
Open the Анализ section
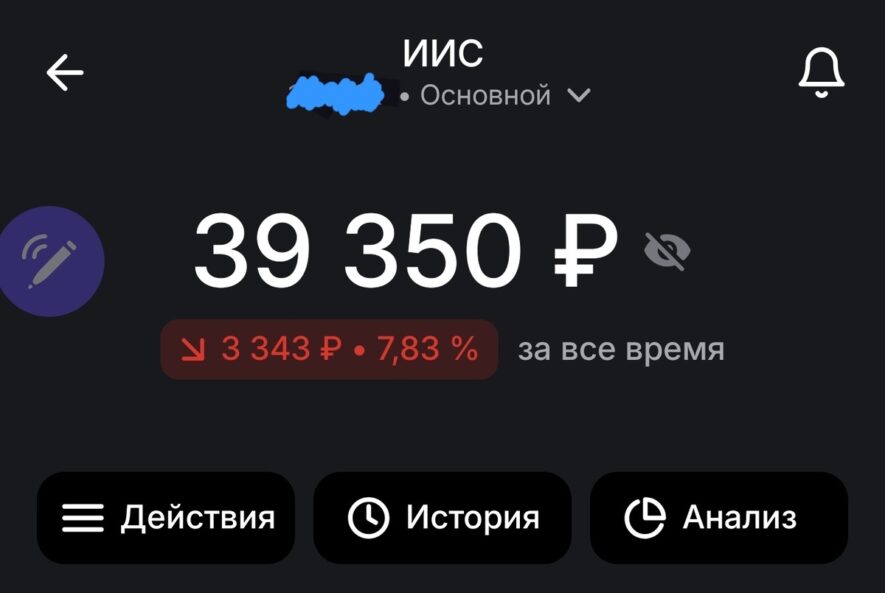click(718, 517)
